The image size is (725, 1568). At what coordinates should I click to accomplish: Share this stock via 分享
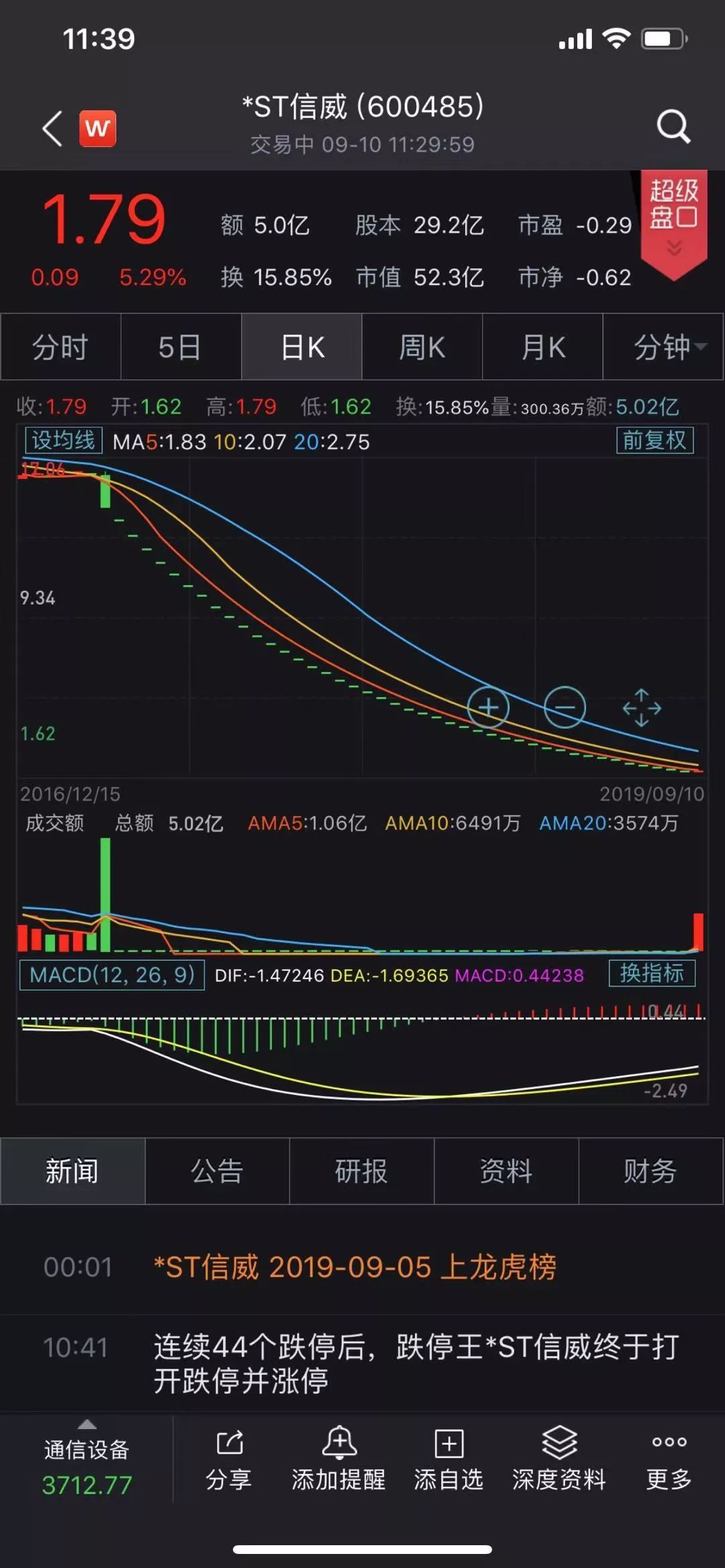click(229, 1460)
